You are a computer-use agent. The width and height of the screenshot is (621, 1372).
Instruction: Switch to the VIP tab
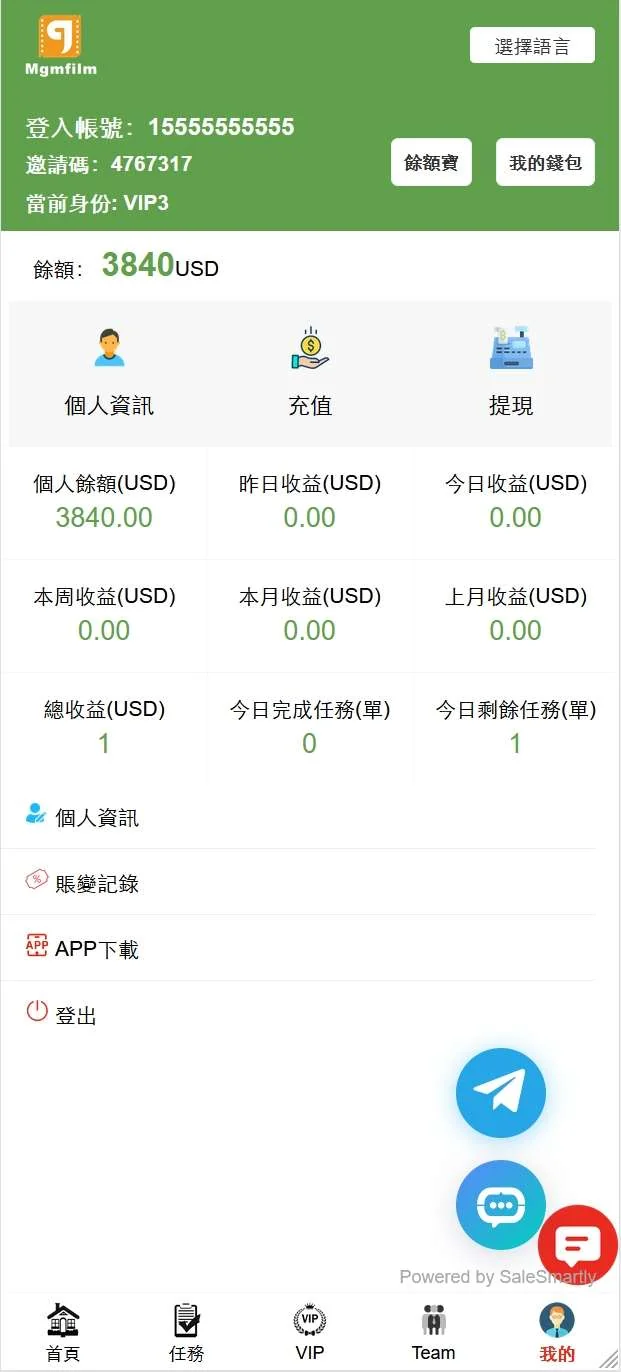[310, 1332]
